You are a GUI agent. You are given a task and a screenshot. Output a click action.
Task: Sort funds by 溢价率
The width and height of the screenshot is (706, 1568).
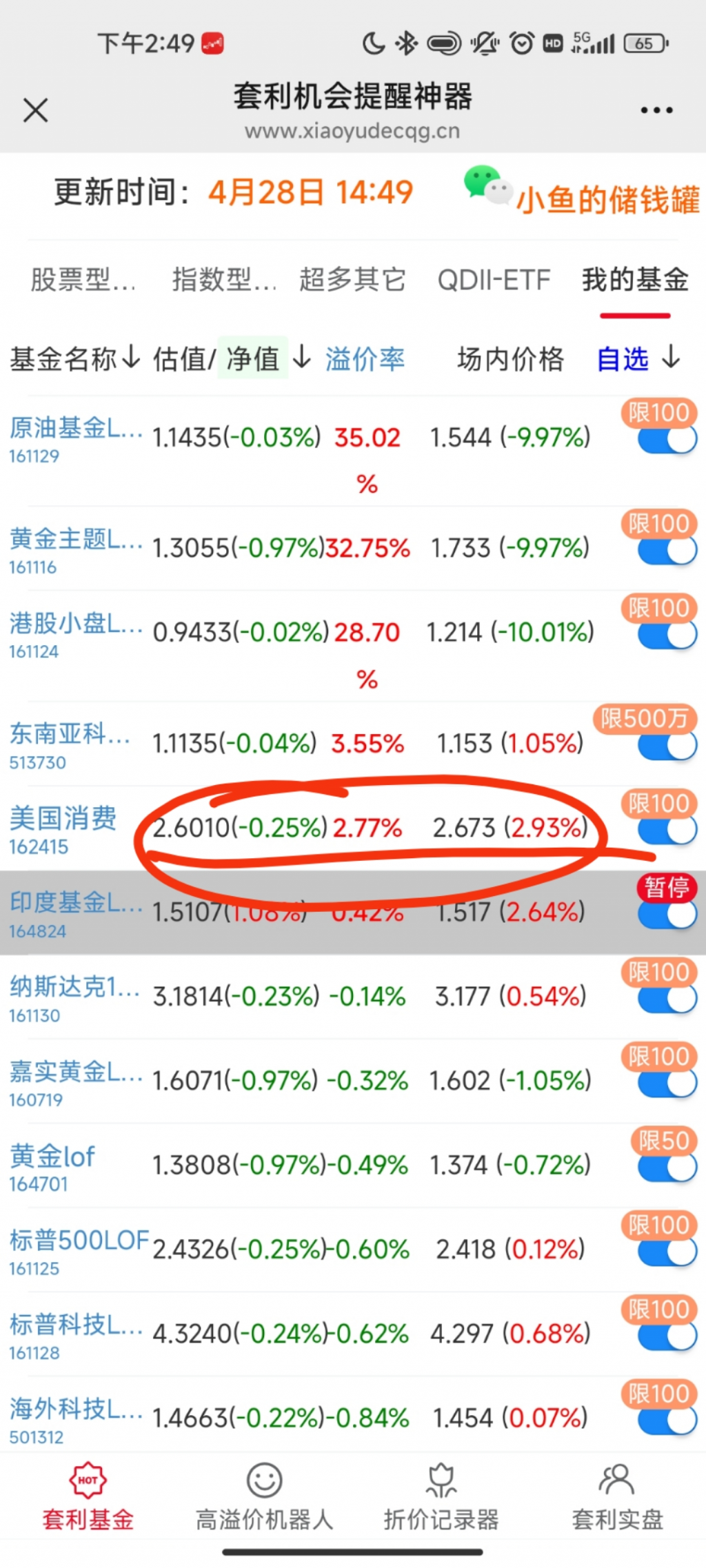pos(365,359)
